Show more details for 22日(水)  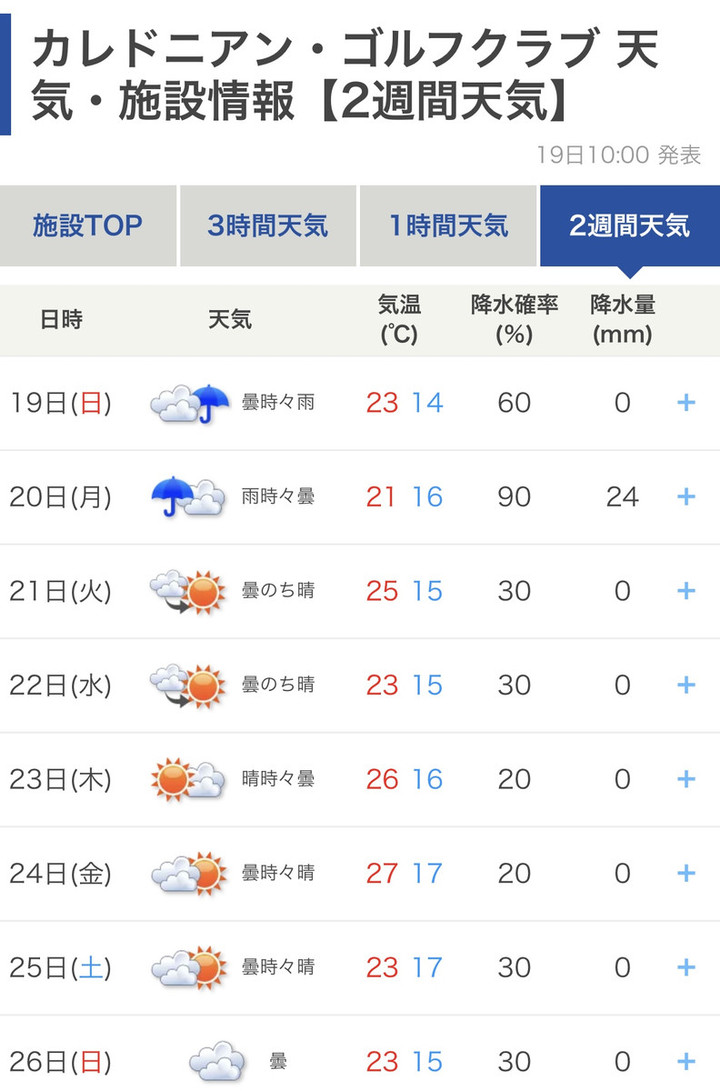[x=686, y=685]
